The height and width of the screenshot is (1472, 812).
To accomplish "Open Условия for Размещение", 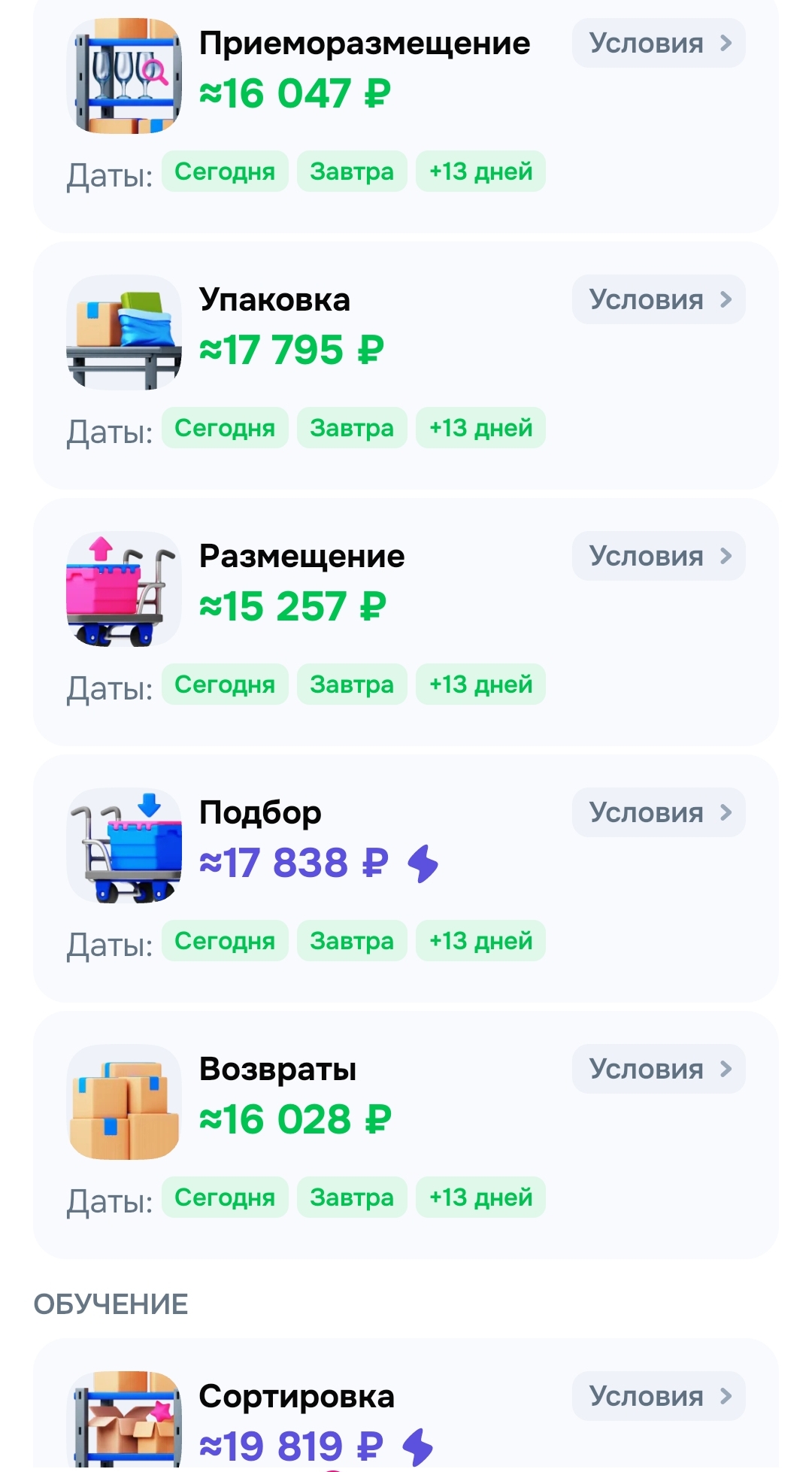I will 659,556.
